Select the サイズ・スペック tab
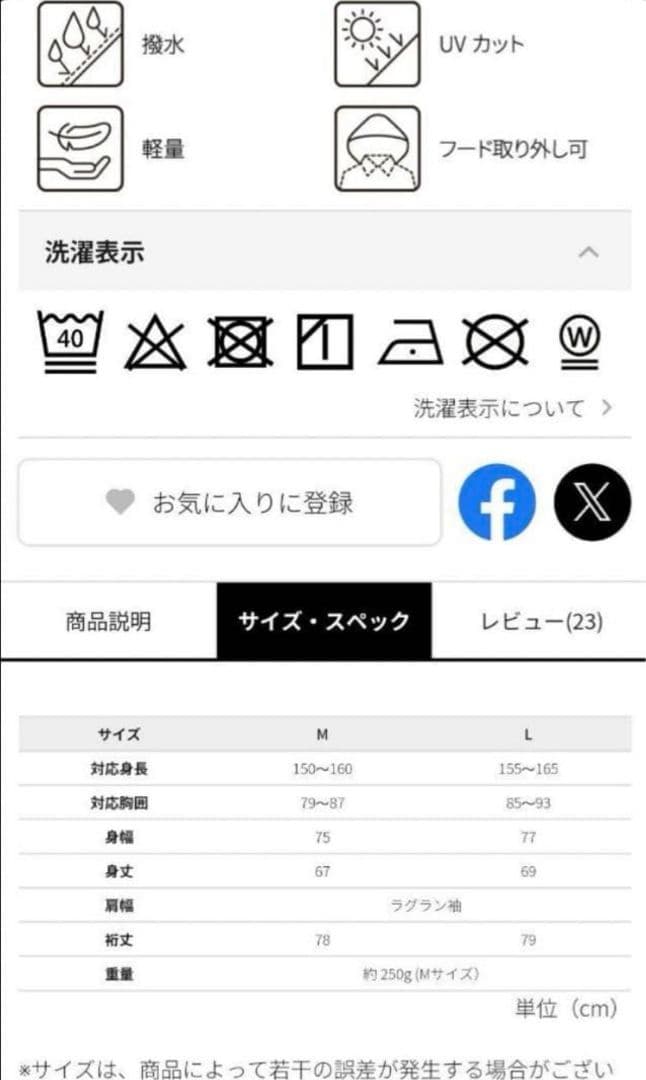Viewport: 646px width, 1080px height. 324,621
